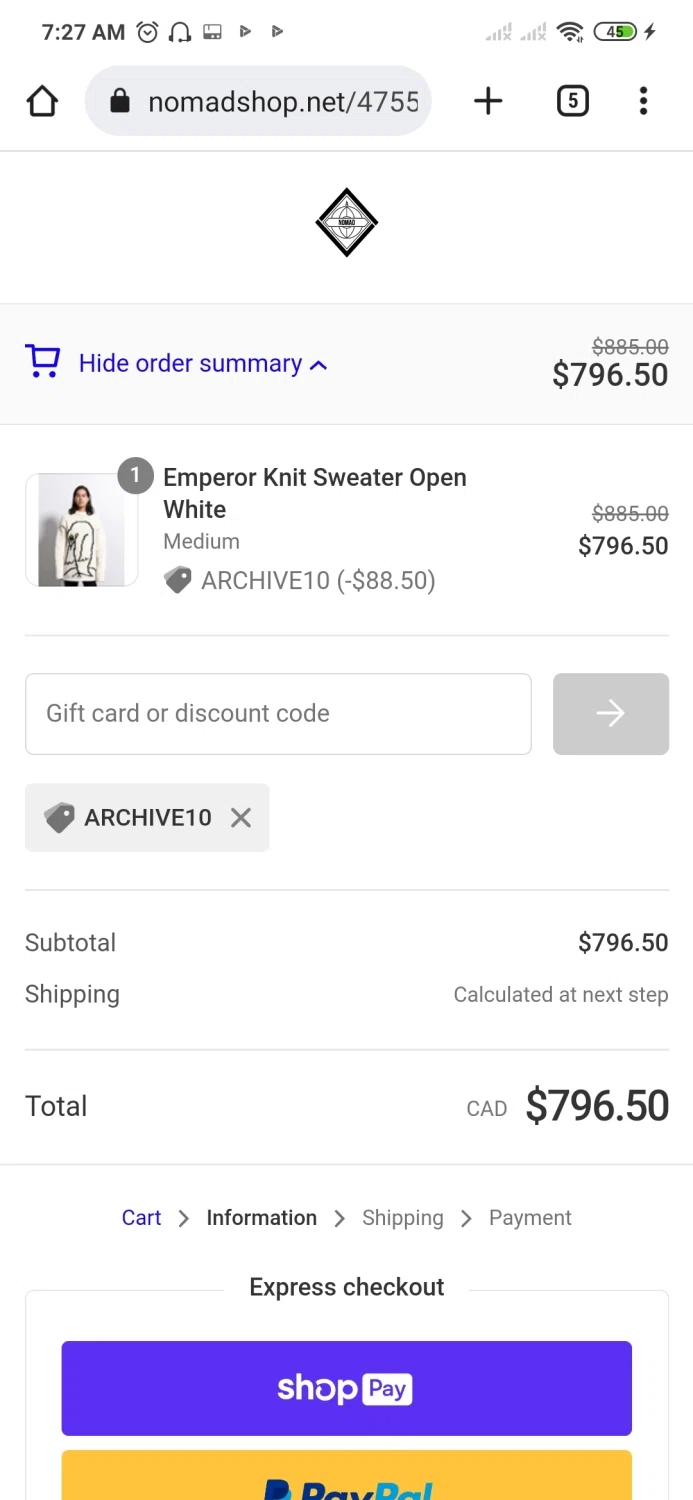Check out with Shop Pay
The width and height of the screenshot is (693, 1500).
click(346, 1388)
